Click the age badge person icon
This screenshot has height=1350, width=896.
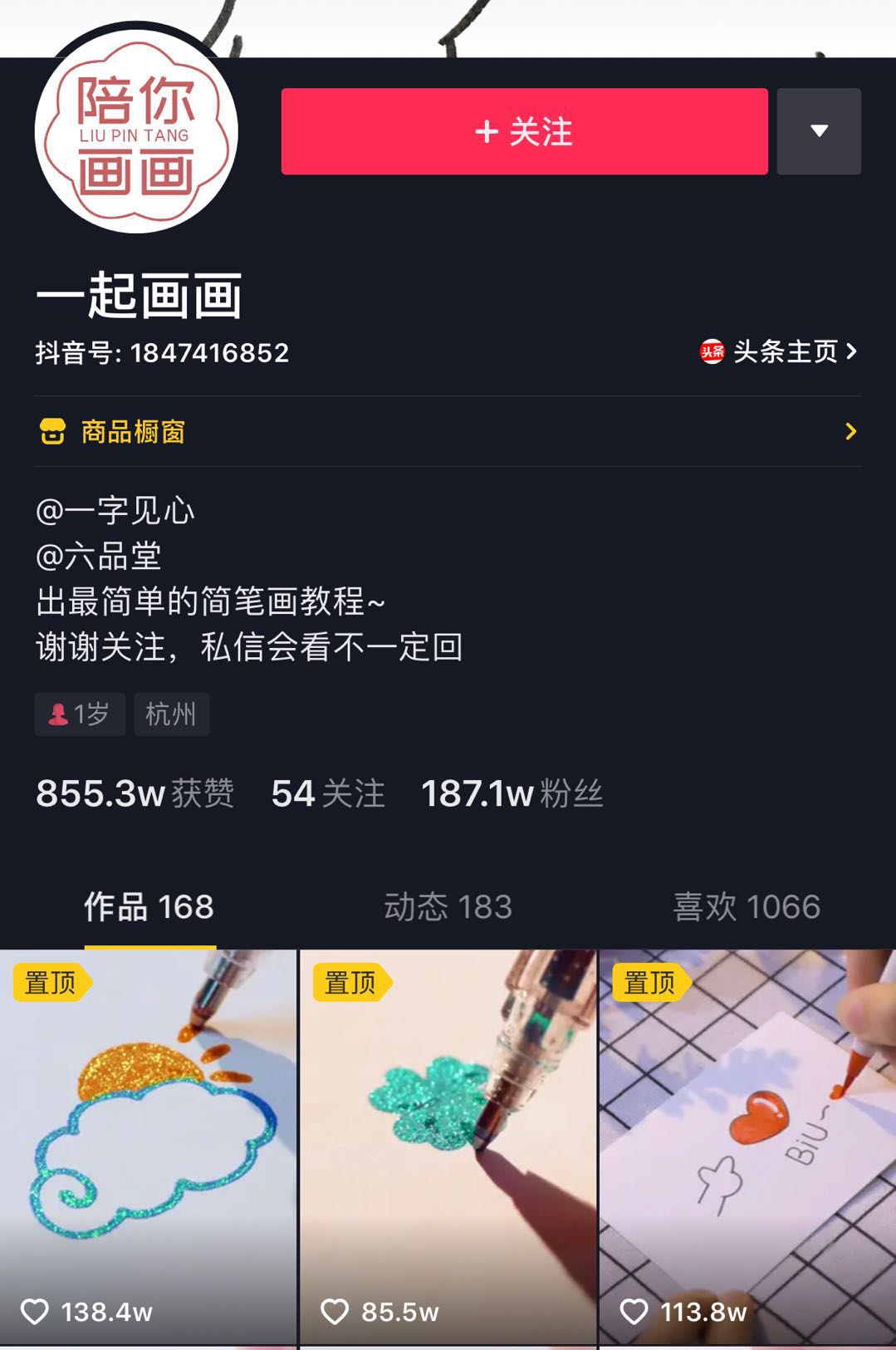point(56,713)
